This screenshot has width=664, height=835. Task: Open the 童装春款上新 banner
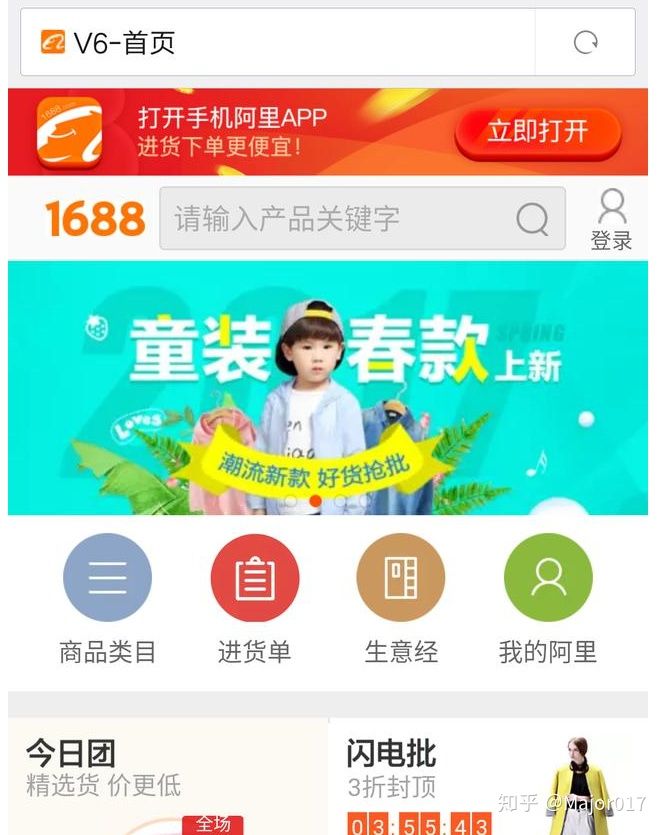pyautogui.click(x=328, y=388)
